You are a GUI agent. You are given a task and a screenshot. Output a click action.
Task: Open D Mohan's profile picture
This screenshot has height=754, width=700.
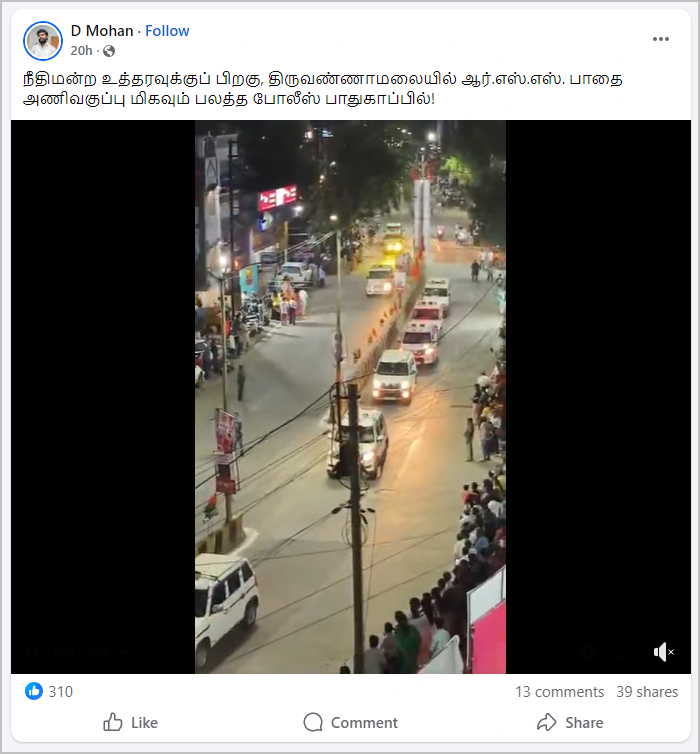click(43, 40)
